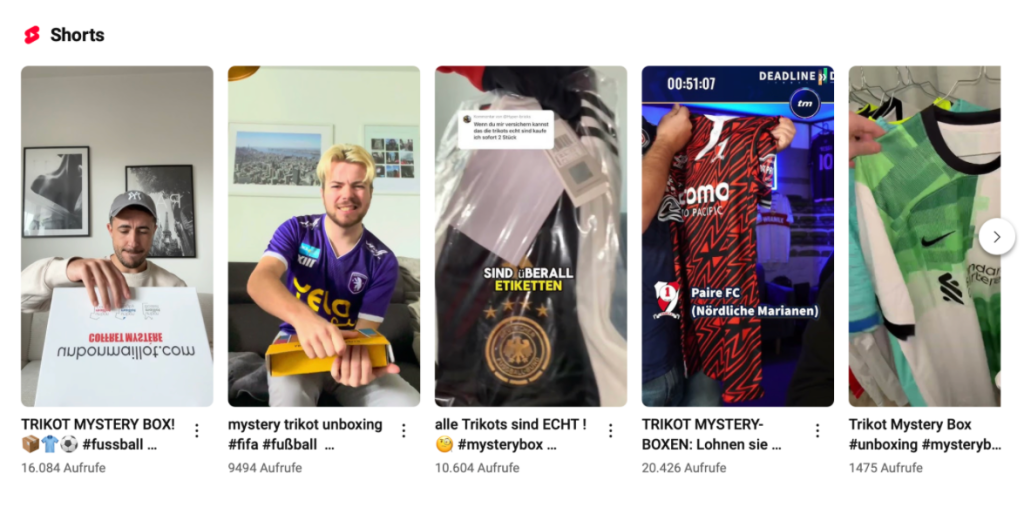Open options menu for TRIKOT MYSTERY BOX!

[197, 431]
